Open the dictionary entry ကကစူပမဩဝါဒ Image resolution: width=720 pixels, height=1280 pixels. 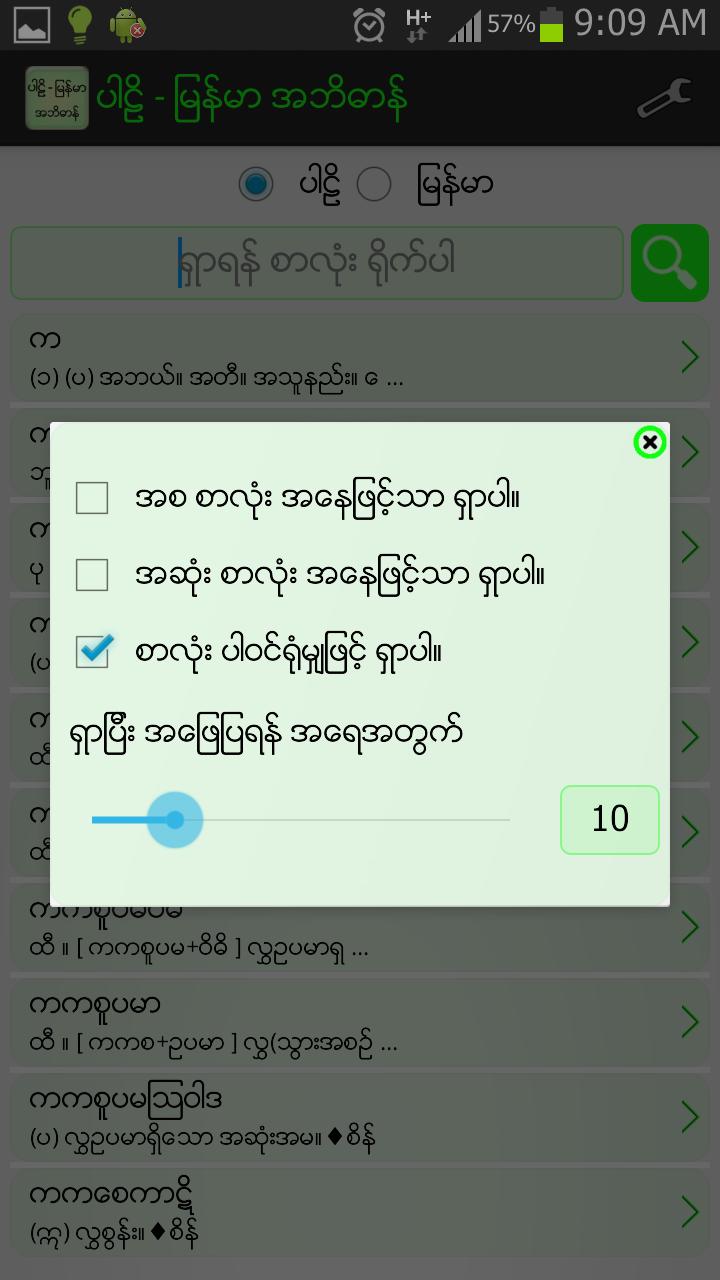pos(360,1115)
